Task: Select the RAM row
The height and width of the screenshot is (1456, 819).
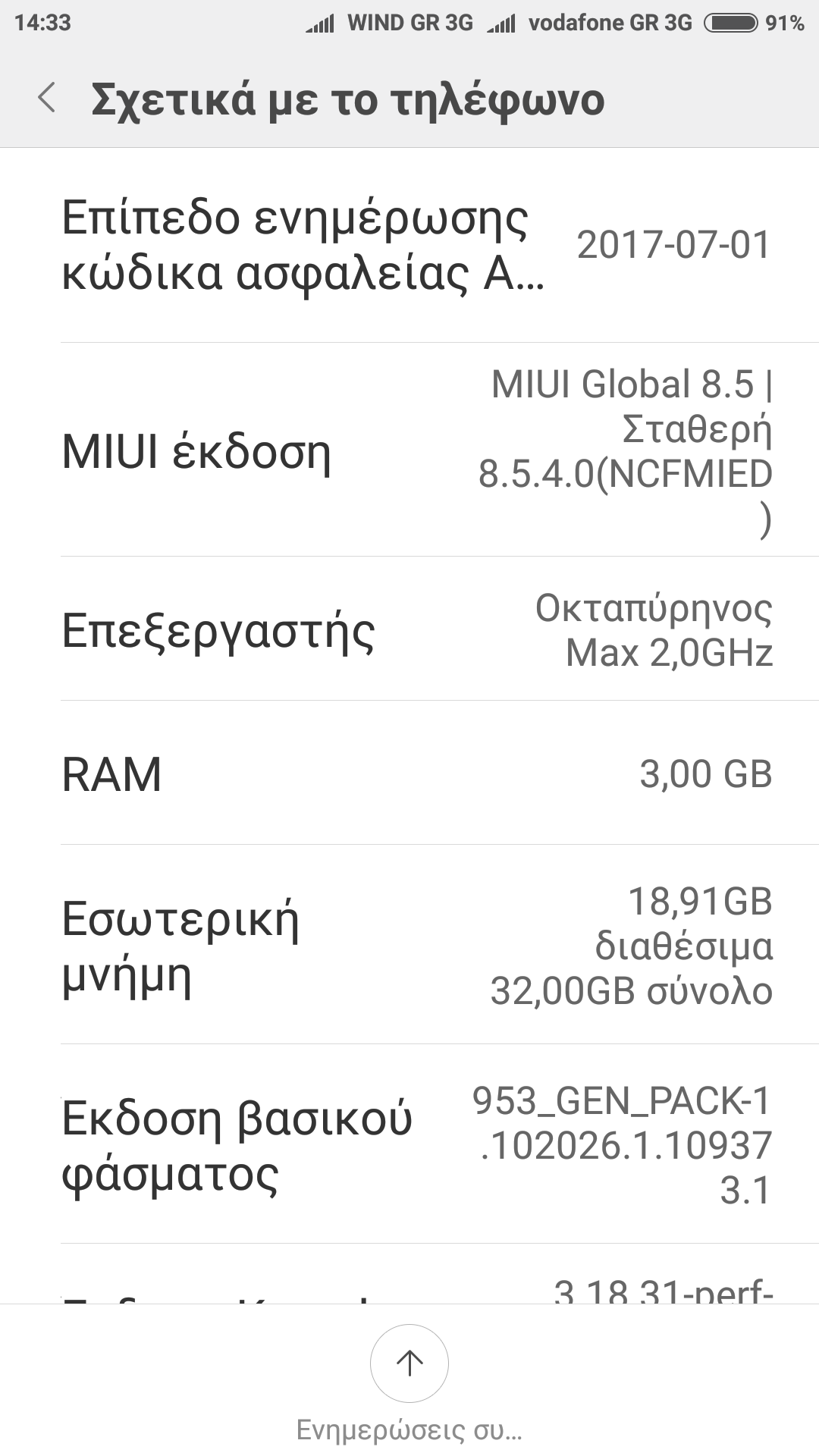Action: coord(409,773)
